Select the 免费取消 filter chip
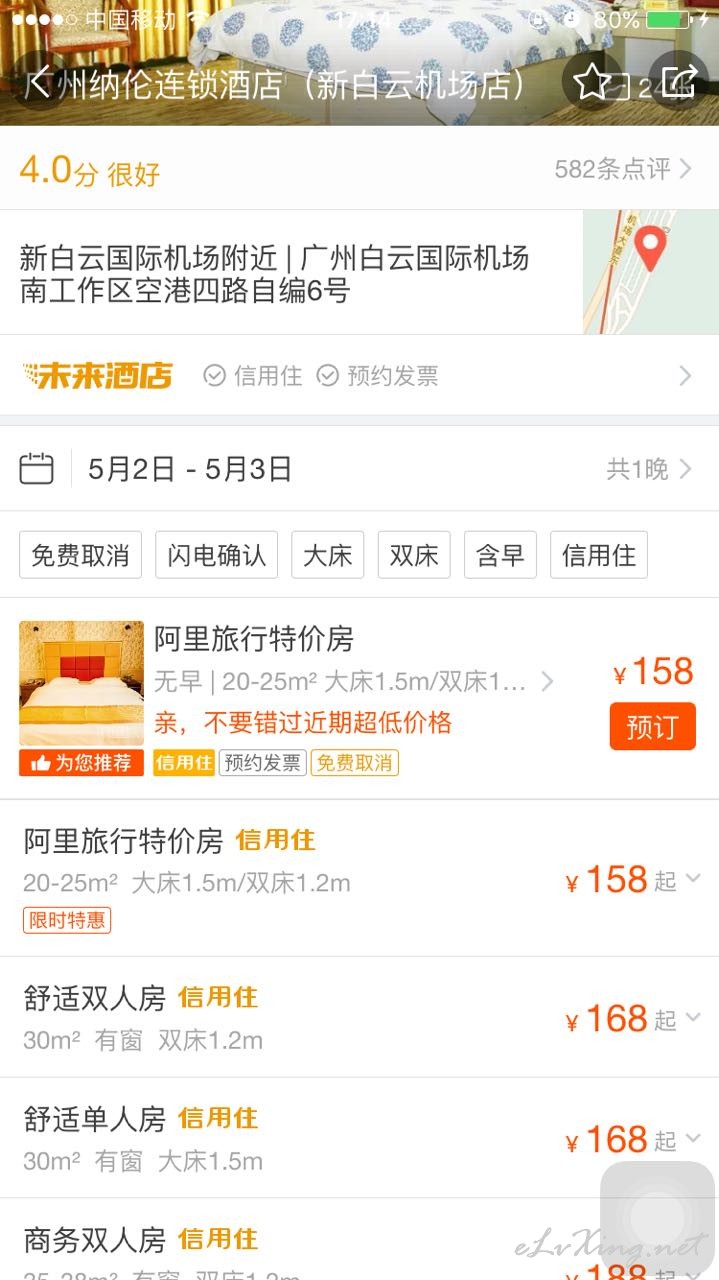The height and width of the screenshot is (1280, 719). [x=81, y=555]
